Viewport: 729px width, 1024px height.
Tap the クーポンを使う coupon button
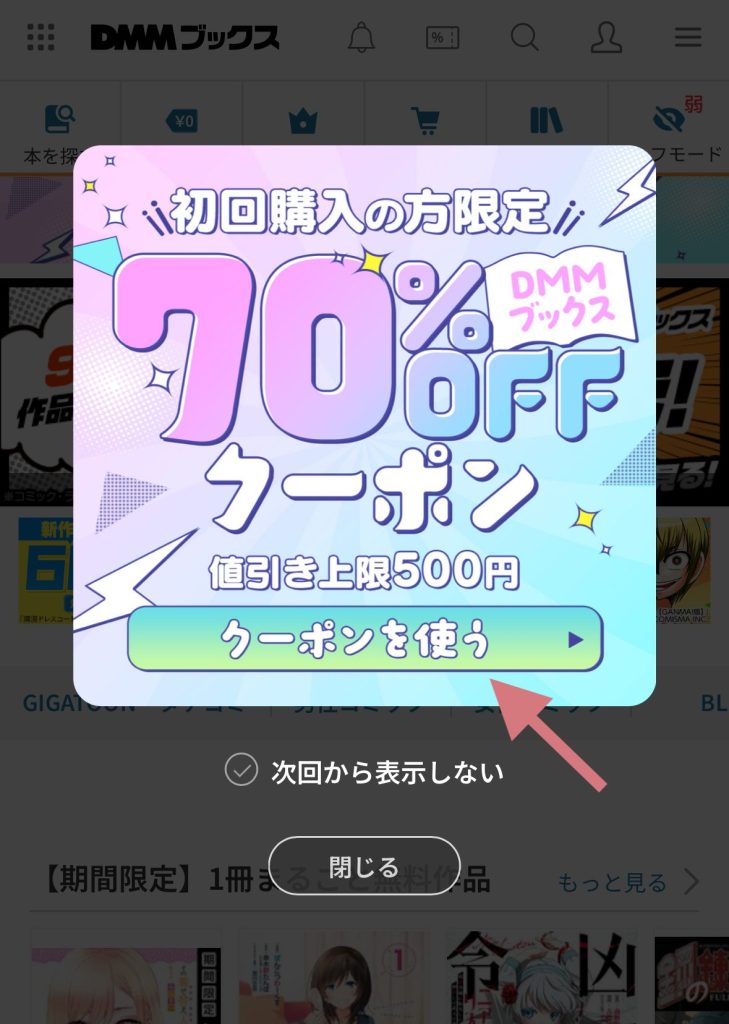(x=365, y=639)
